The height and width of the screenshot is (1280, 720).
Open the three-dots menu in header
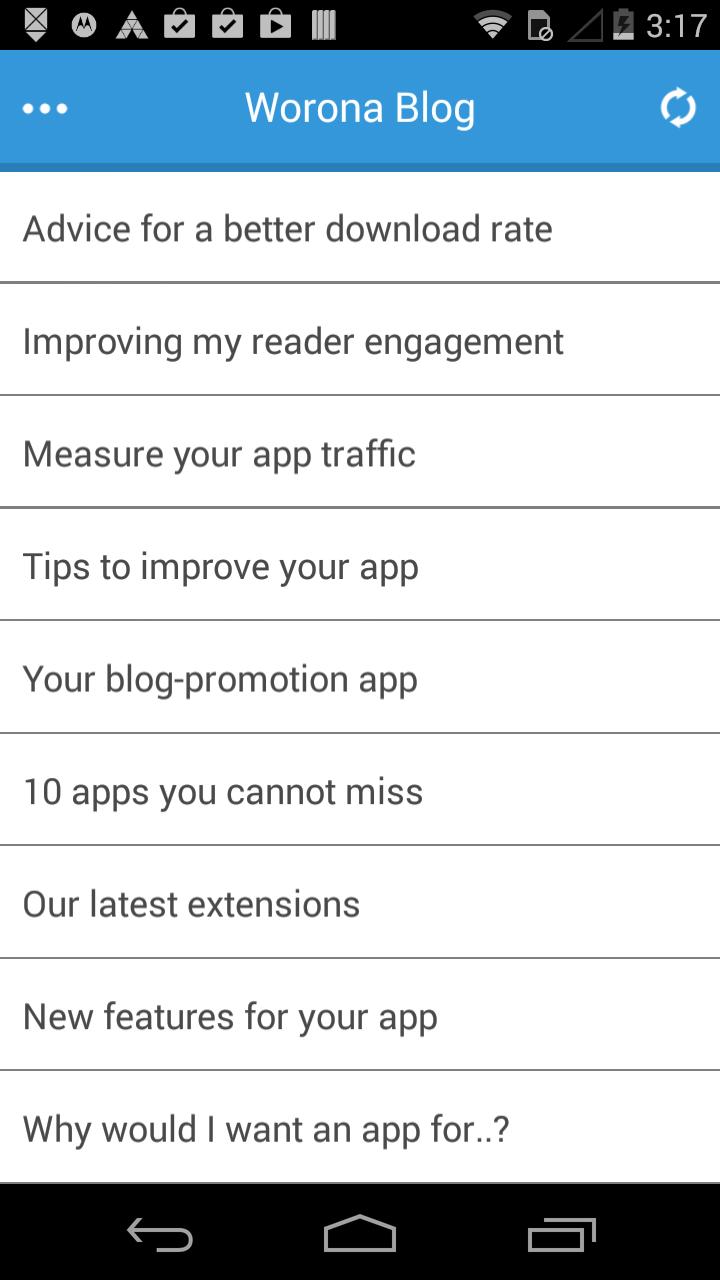point(45,109)
